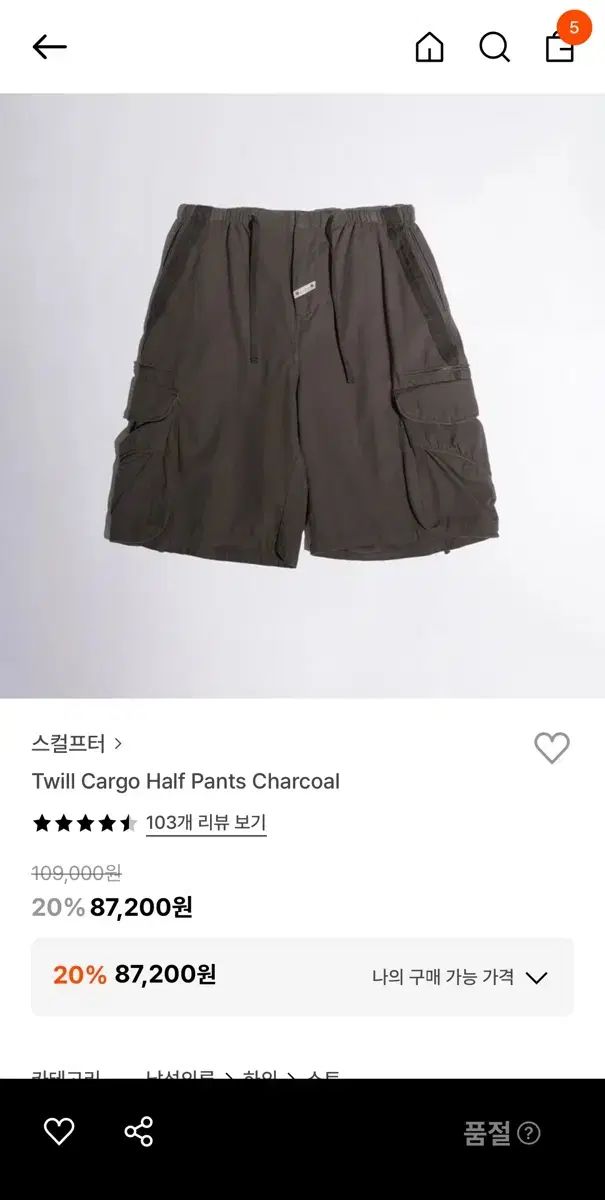Tap the heart icon in the bottom bar
The image size is (605, 1200).
(x=59, y=1131)
